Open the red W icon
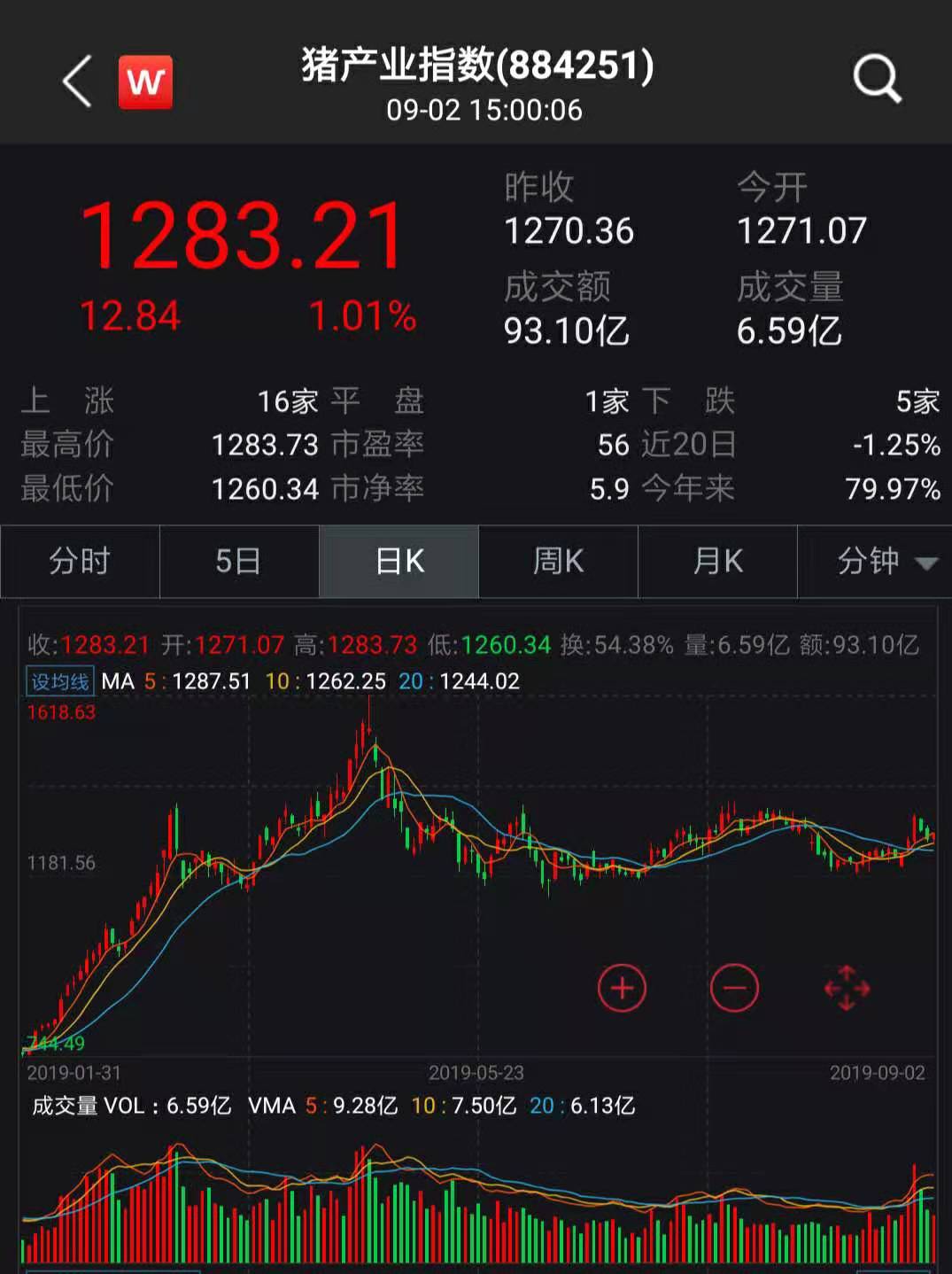Screen dimensions: 952x1274 pos(145,82)
